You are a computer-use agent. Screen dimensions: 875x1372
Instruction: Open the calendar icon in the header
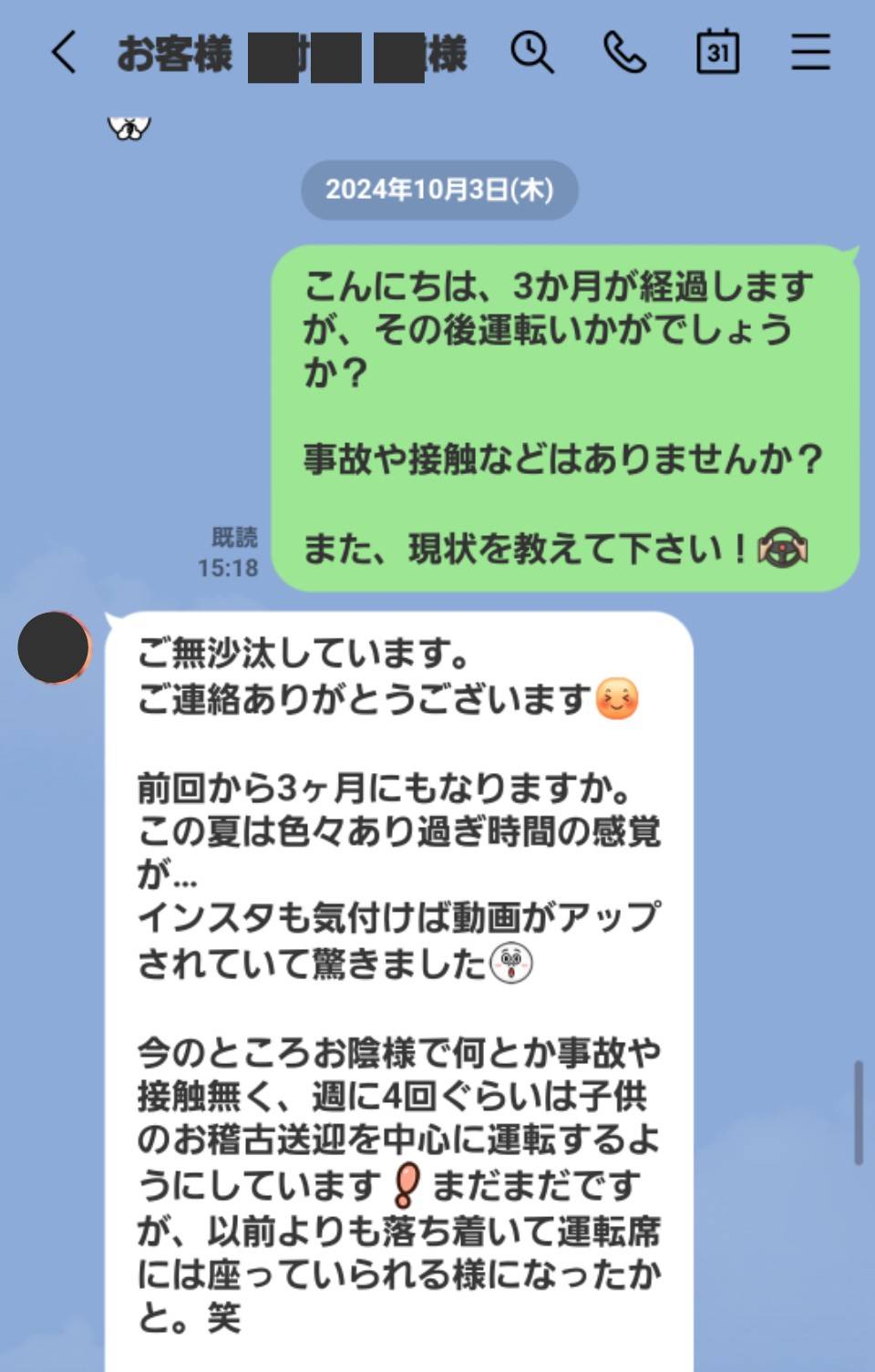pyautogui.click(x=718, y=52)
